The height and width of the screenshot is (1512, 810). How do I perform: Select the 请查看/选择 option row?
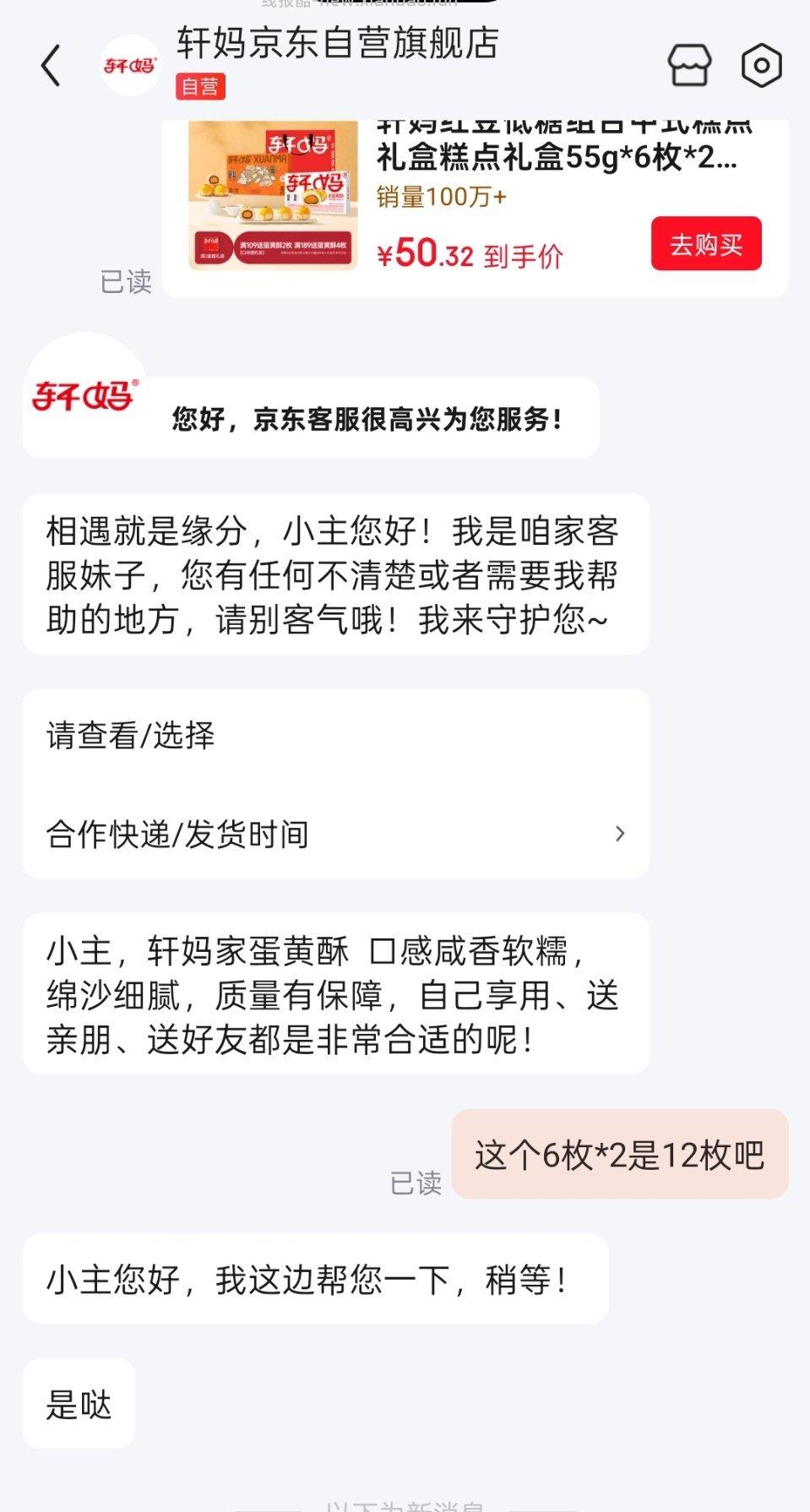pos(129,735)
